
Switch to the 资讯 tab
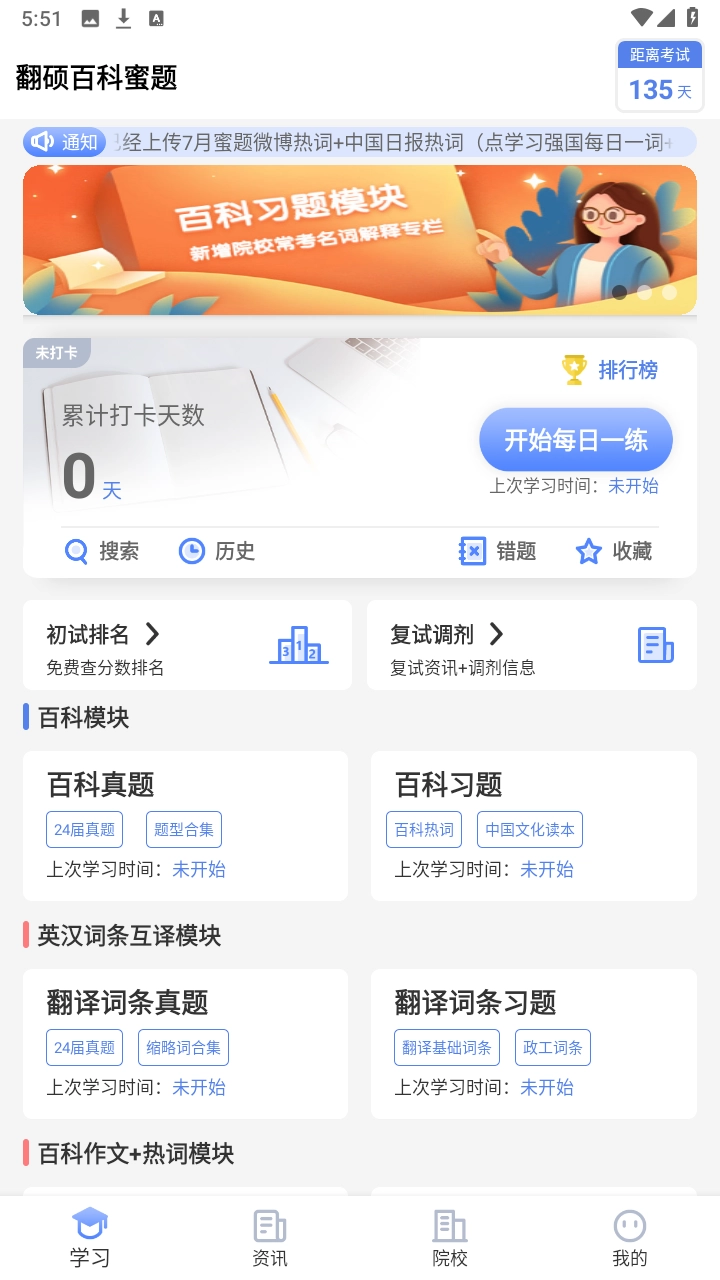270,1238
